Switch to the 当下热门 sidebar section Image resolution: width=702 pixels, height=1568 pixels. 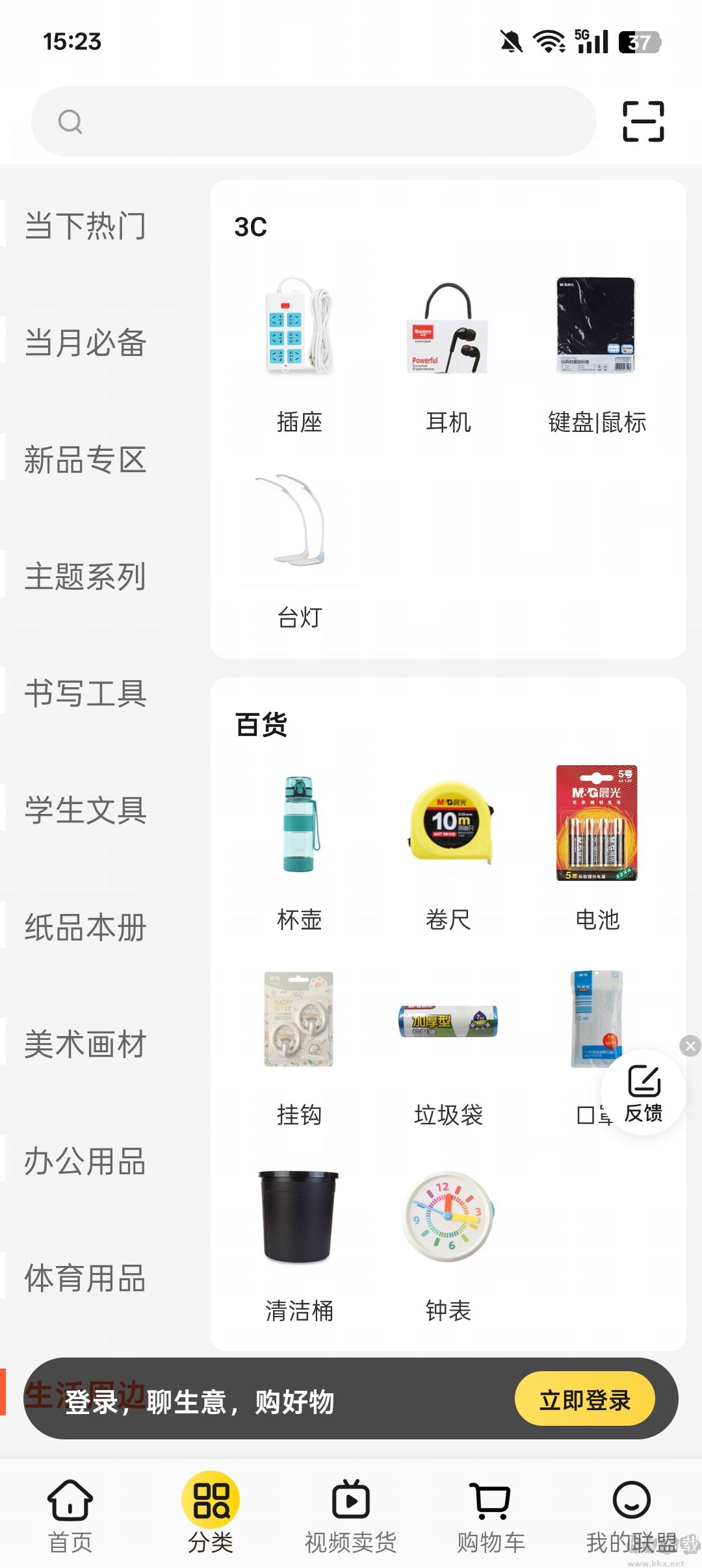tap(85, 226)
